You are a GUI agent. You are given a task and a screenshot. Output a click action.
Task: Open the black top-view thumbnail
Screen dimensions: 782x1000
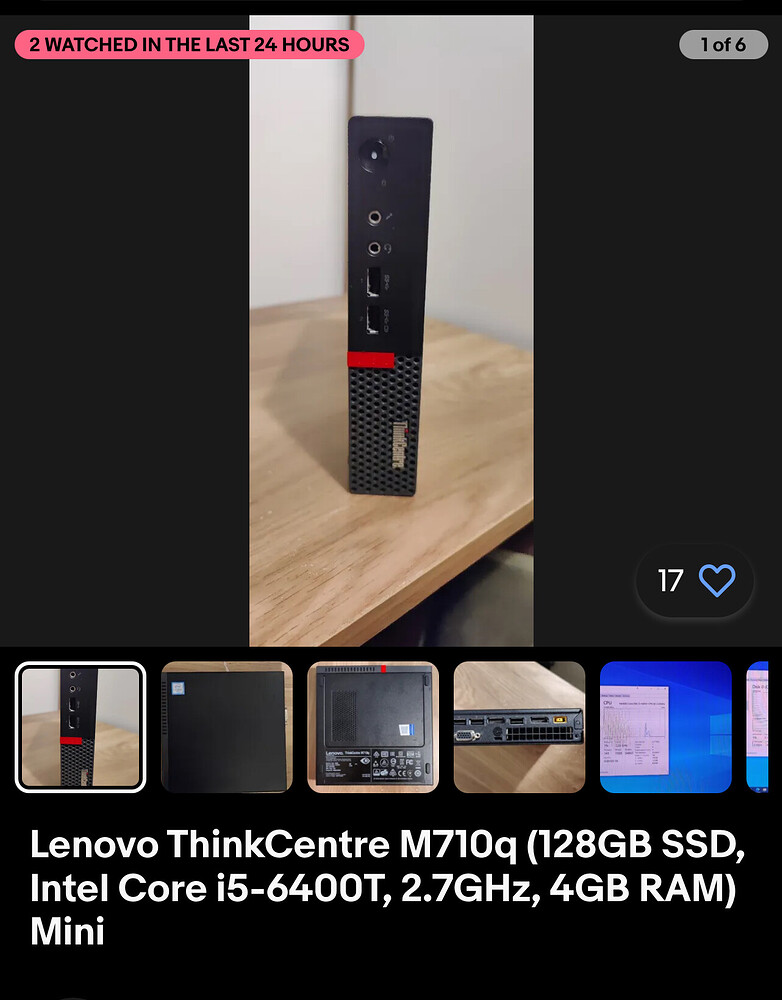pyautogui.click(x=226, y=727)
